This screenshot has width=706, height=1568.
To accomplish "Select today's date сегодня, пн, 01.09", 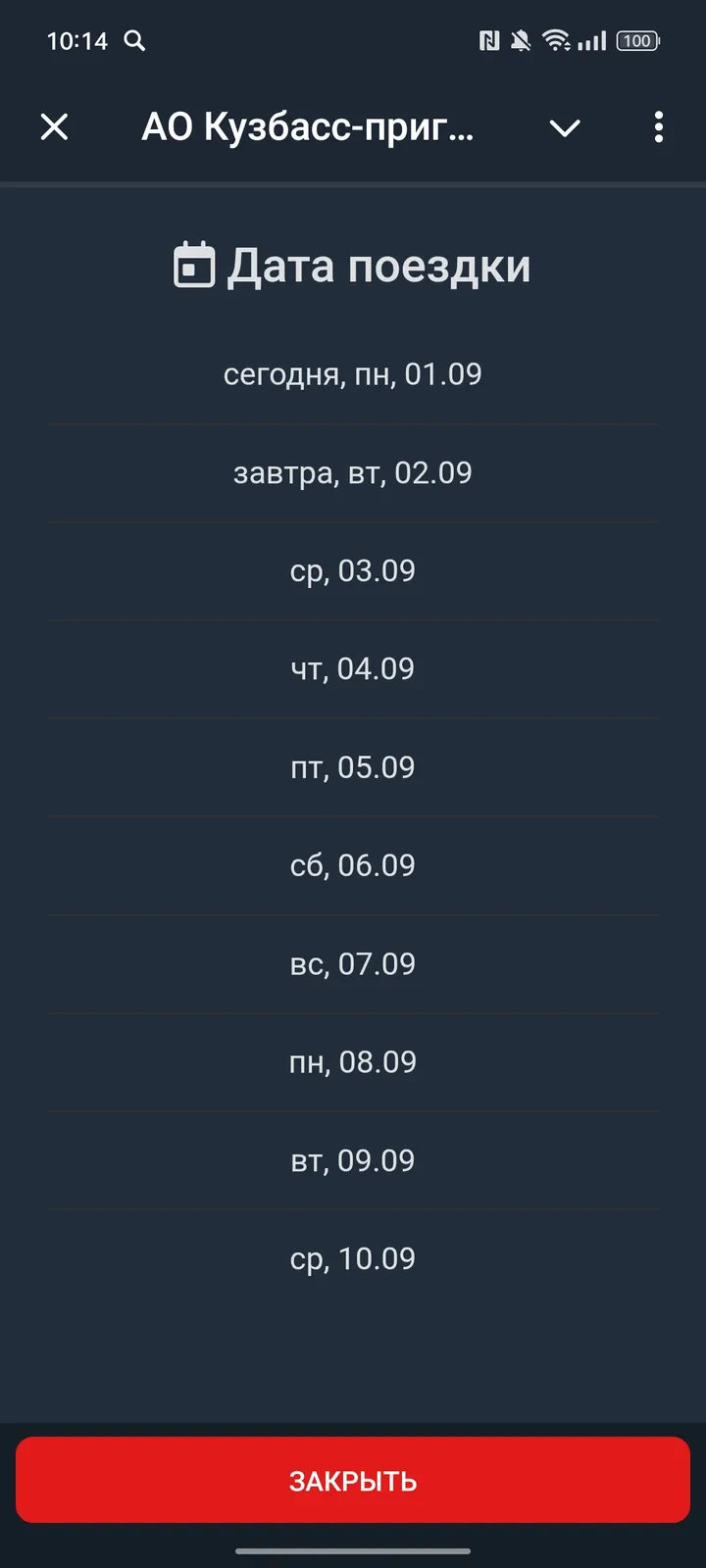I will pos(353,373).
